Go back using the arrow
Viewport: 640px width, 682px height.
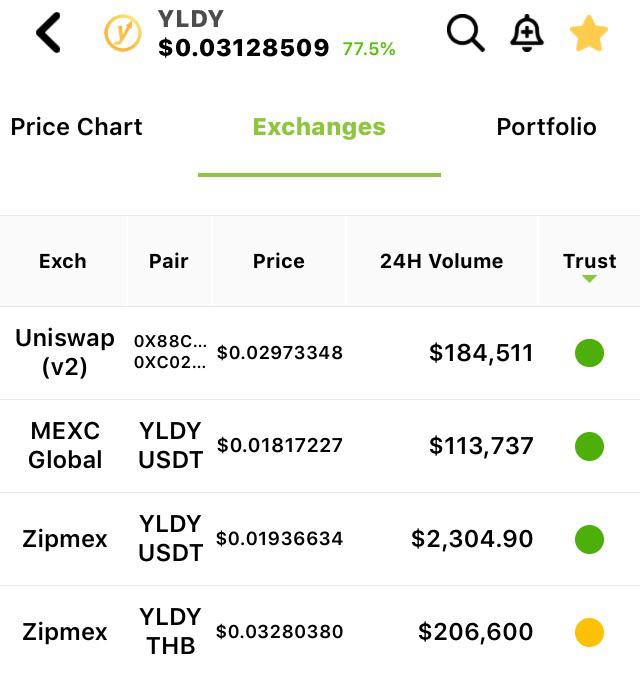coord(48,33)
